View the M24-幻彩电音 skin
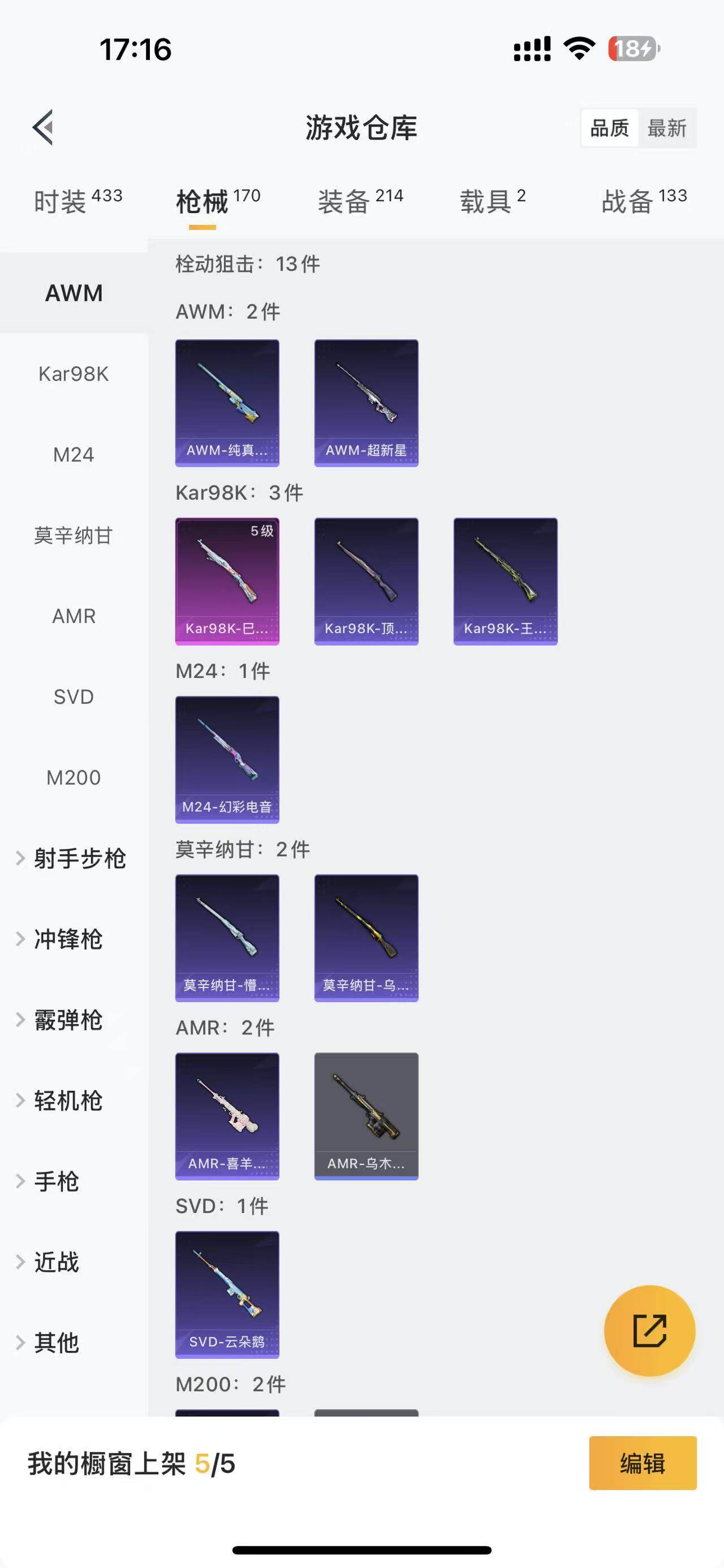 tap(227, 759)
